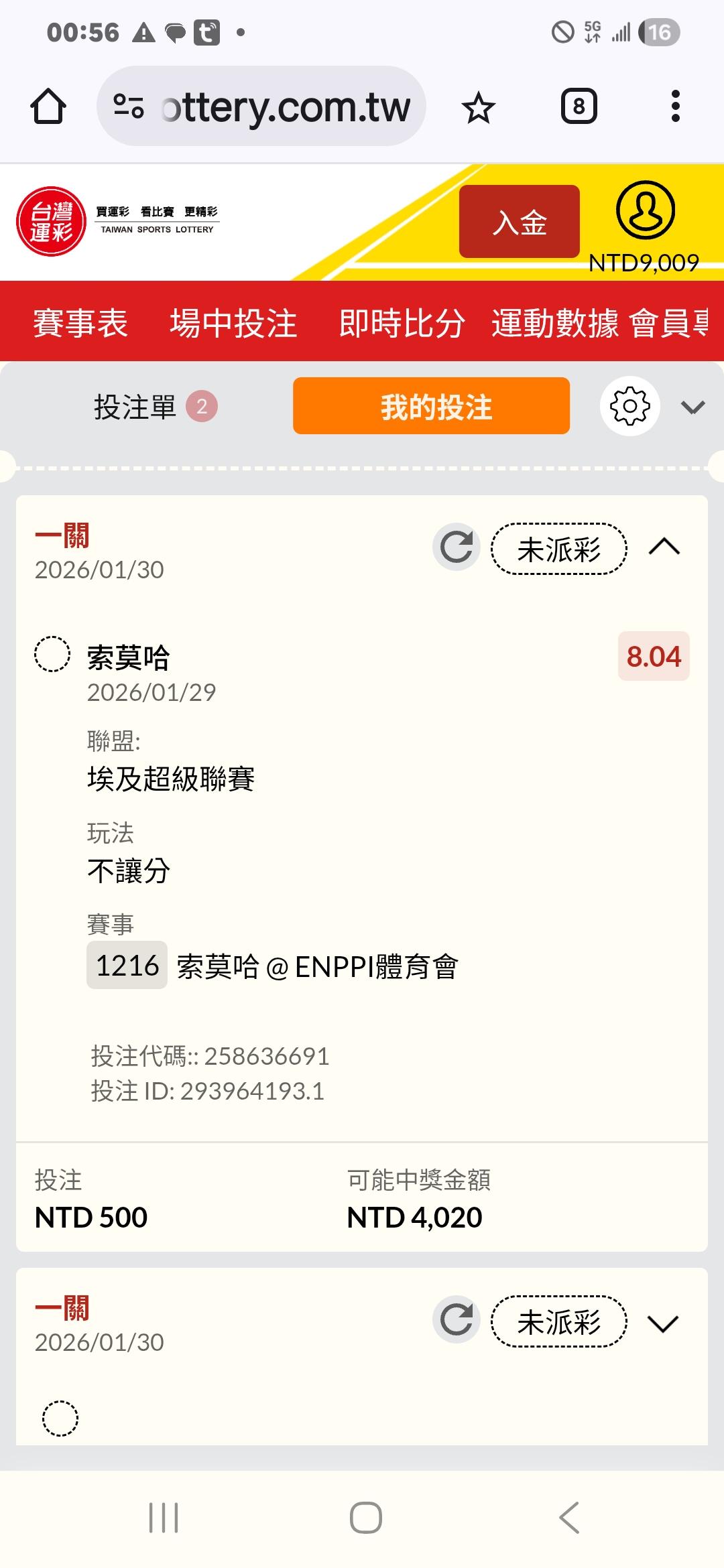Collapse the expanded 索莫哈 bet card
The width and height of the screenshot is (724, 1568).
[664, 547]
